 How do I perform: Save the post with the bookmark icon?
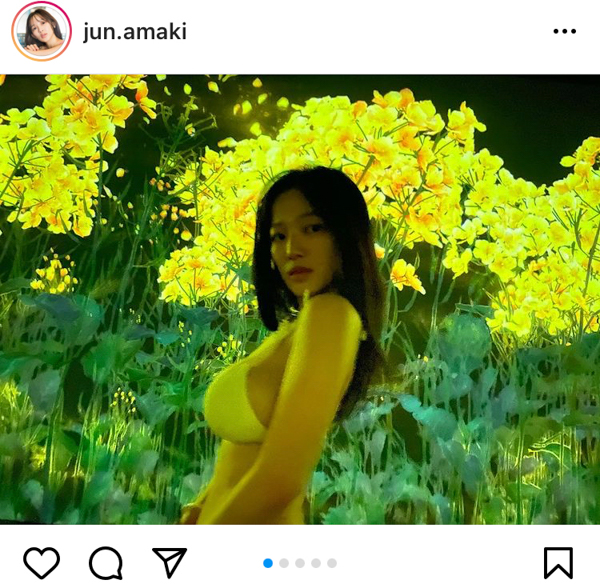pyautogui.click(x=558, y=563)
